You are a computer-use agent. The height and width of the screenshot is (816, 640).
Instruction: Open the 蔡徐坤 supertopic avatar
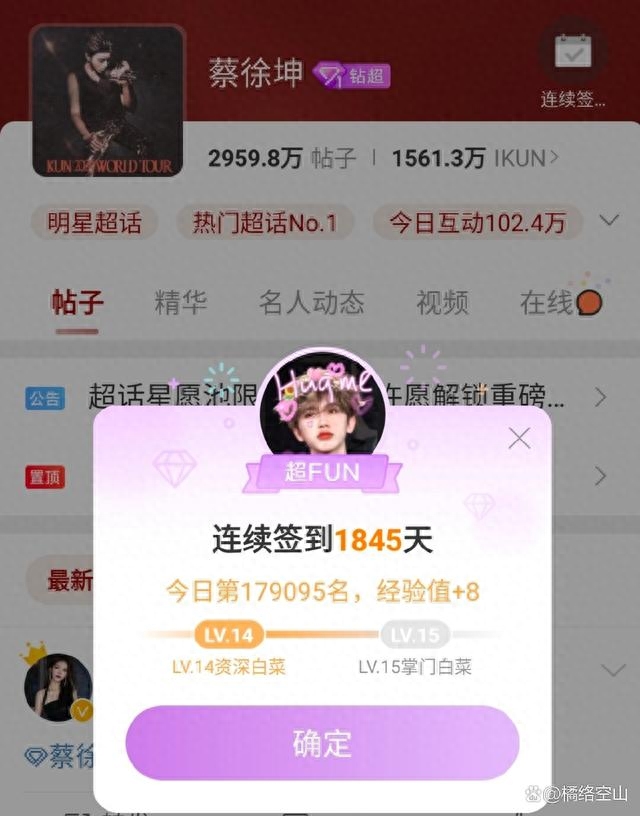click(x=107, y=101)
